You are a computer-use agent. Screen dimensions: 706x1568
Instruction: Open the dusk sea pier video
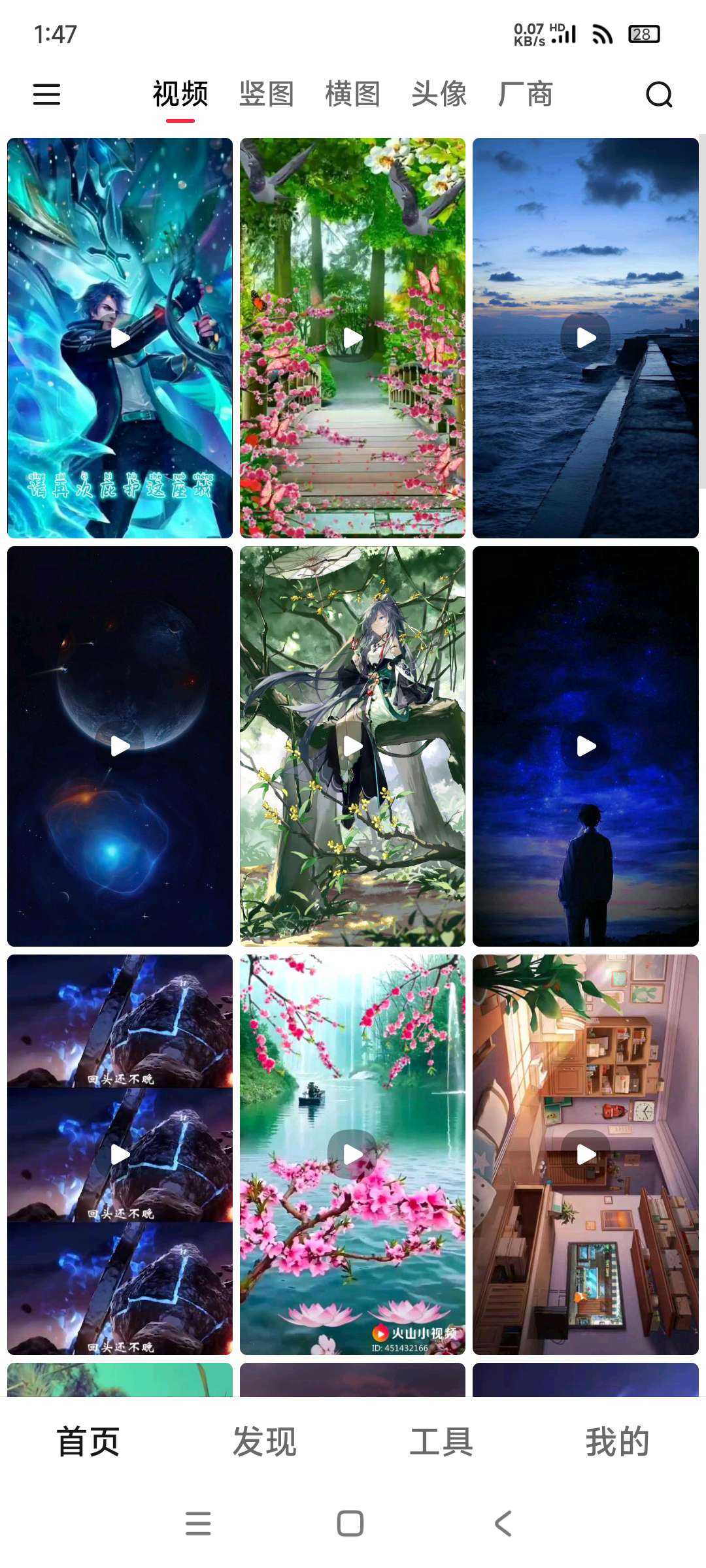tap(585, 338)
